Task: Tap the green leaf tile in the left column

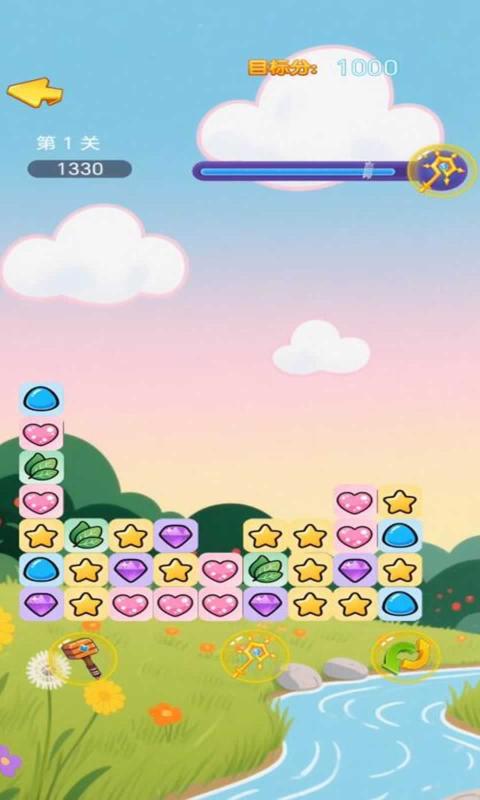Action: [x=41, y=467]
